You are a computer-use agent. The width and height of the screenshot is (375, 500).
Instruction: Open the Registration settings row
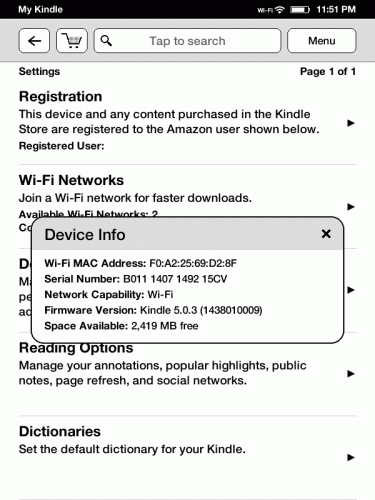click(188, 122)
